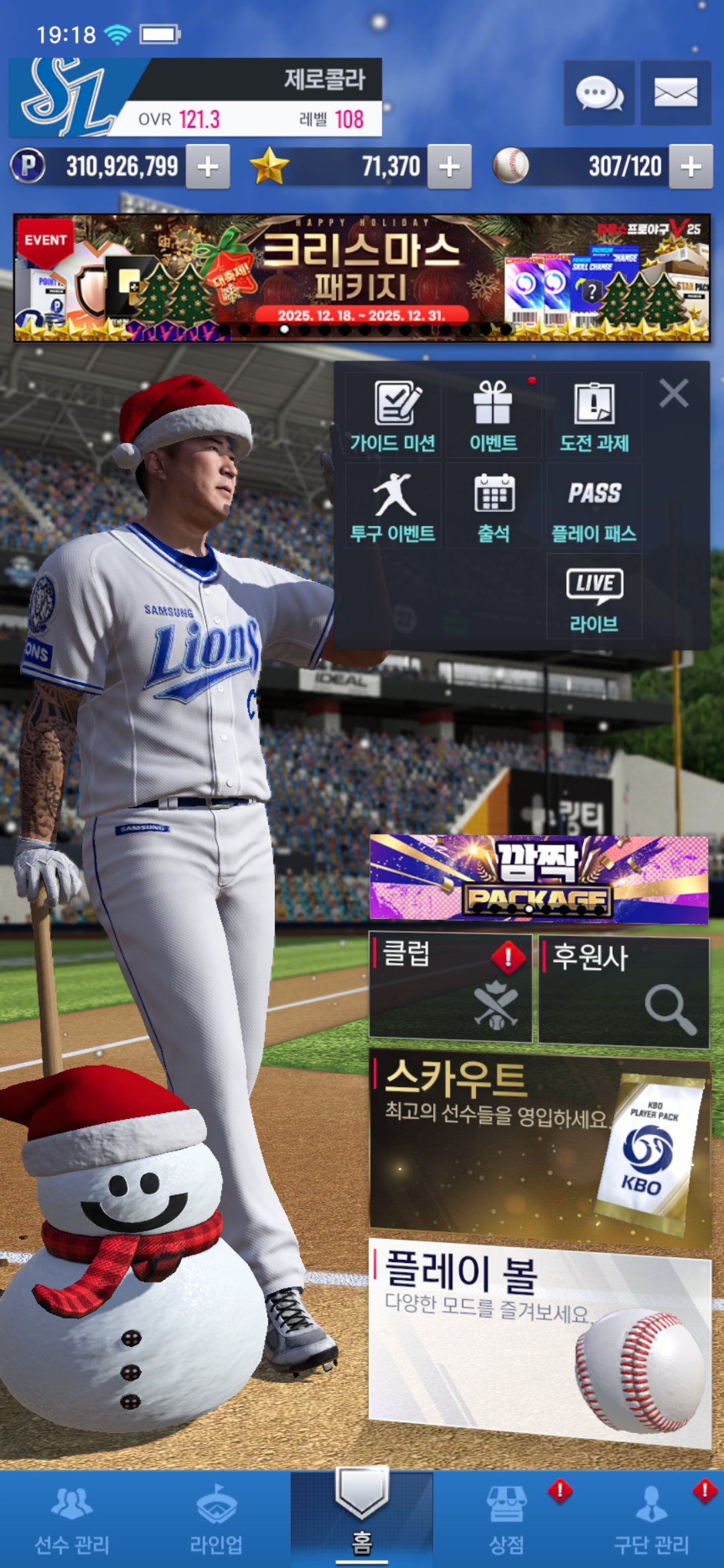
Task: Add more points with the plus button
Action: click(x=208, y=167)
